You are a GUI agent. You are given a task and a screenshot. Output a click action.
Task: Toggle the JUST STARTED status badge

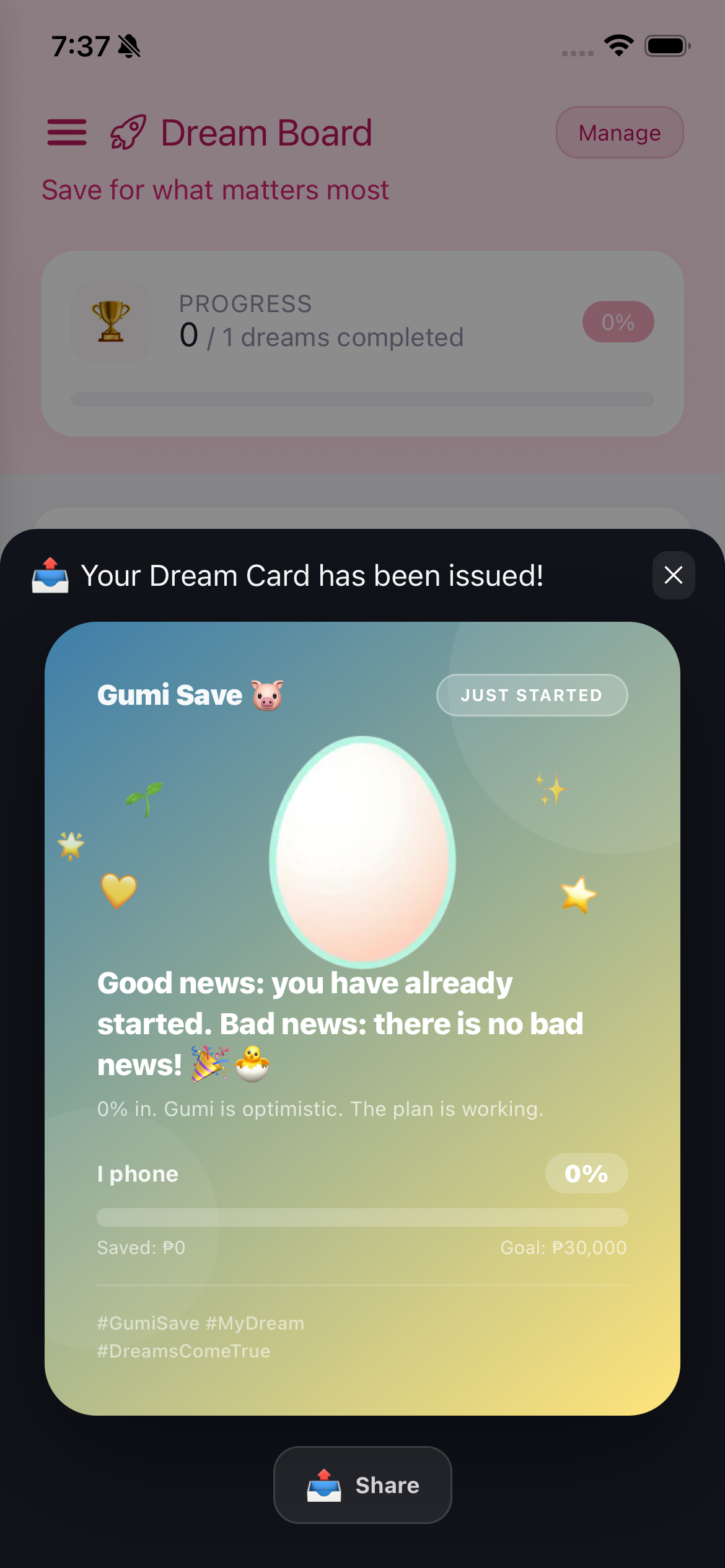pyautogui.click(x=532, y=695)
